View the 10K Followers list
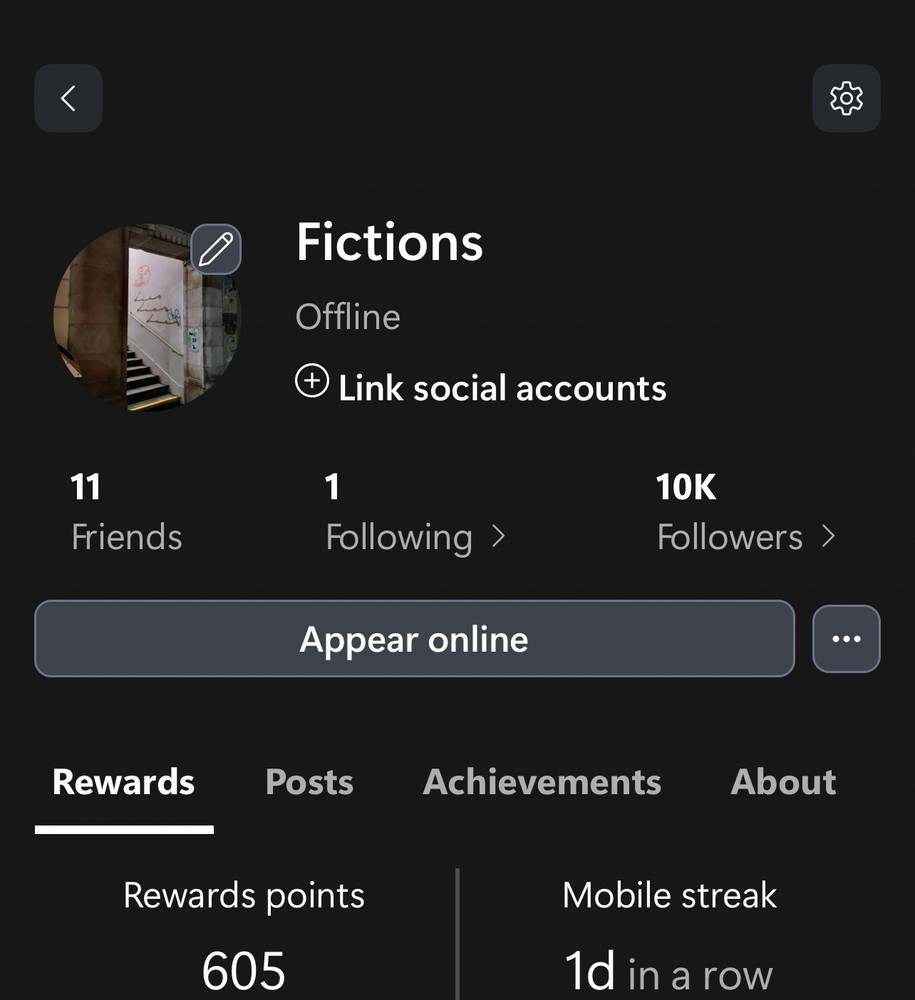915x1000 pixels. point(745,537)
